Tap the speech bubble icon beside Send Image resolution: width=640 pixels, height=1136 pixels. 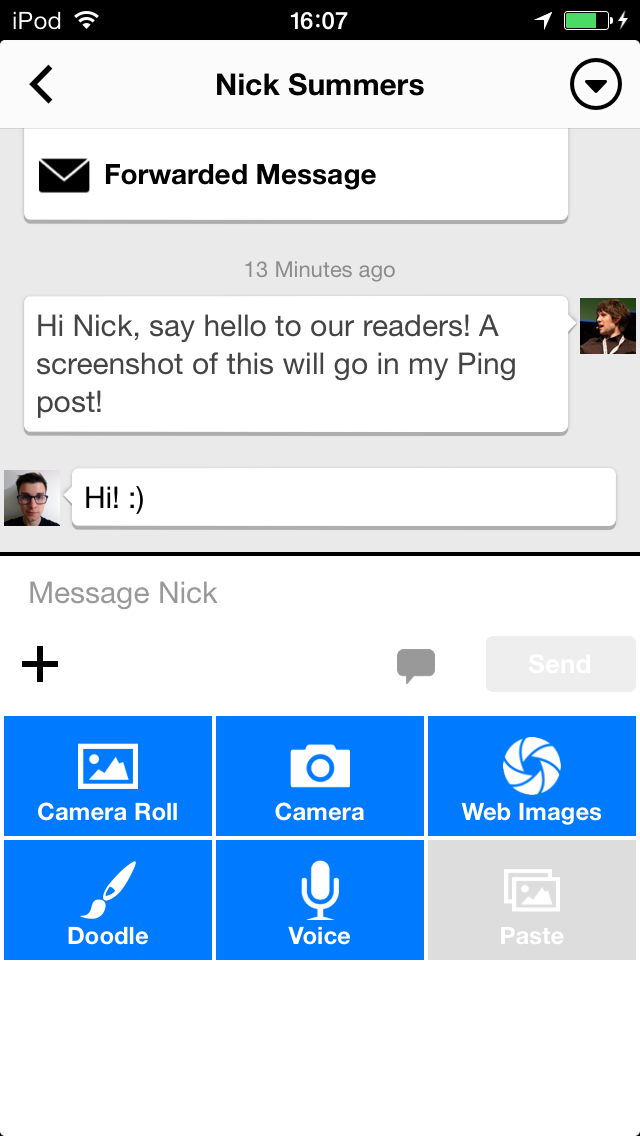point(416,666)
